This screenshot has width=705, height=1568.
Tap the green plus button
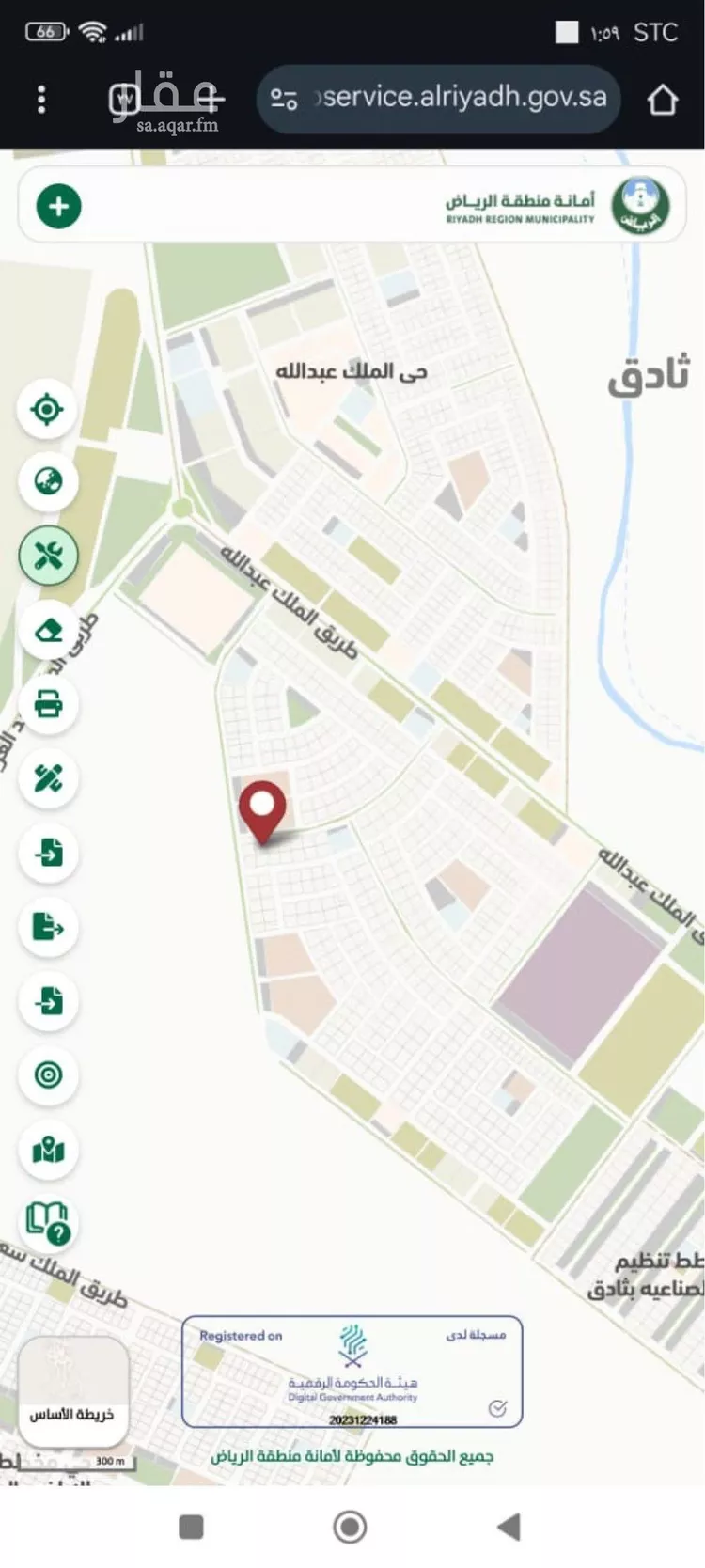point(58,206)
